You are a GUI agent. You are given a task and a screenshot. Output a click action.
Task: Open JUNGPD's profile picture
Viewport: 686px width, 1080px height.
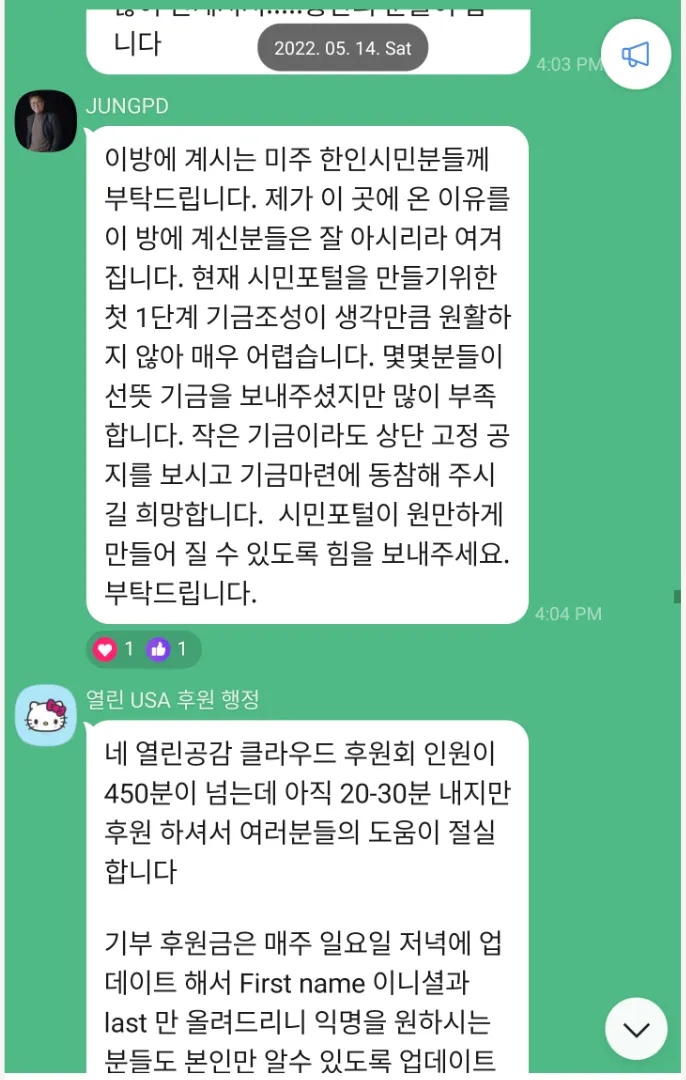coord(46,121)
